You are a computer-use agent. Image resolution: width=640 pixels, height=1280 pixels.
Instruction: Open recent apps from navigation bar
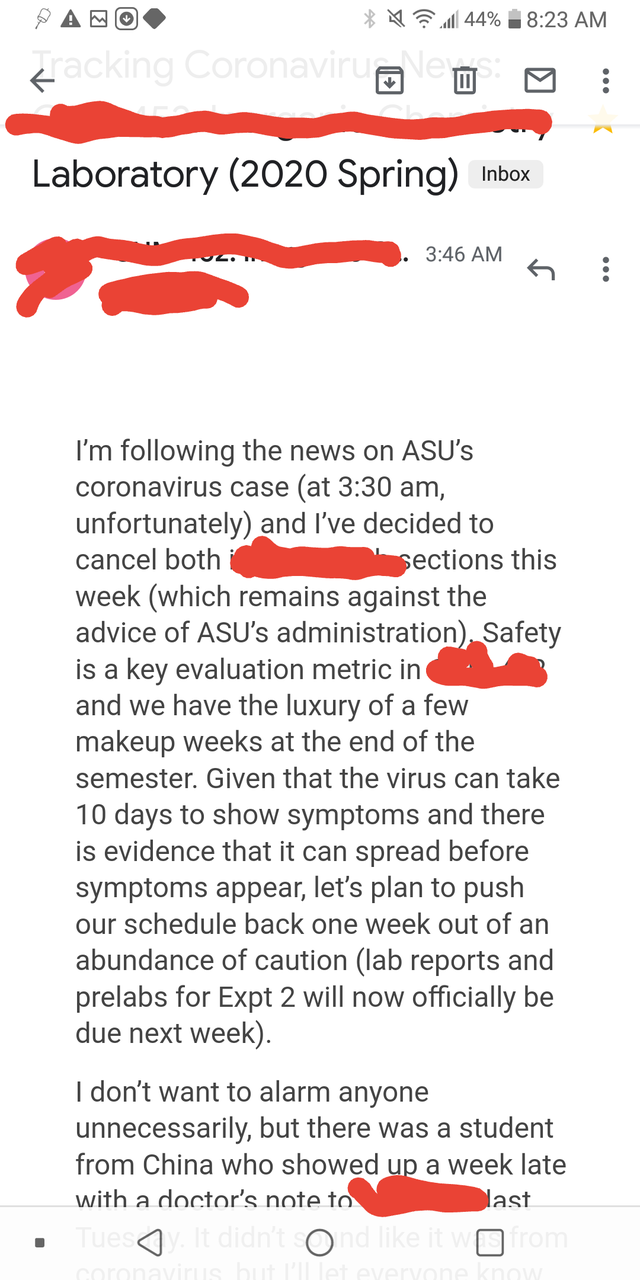[x=489, y=1244]
